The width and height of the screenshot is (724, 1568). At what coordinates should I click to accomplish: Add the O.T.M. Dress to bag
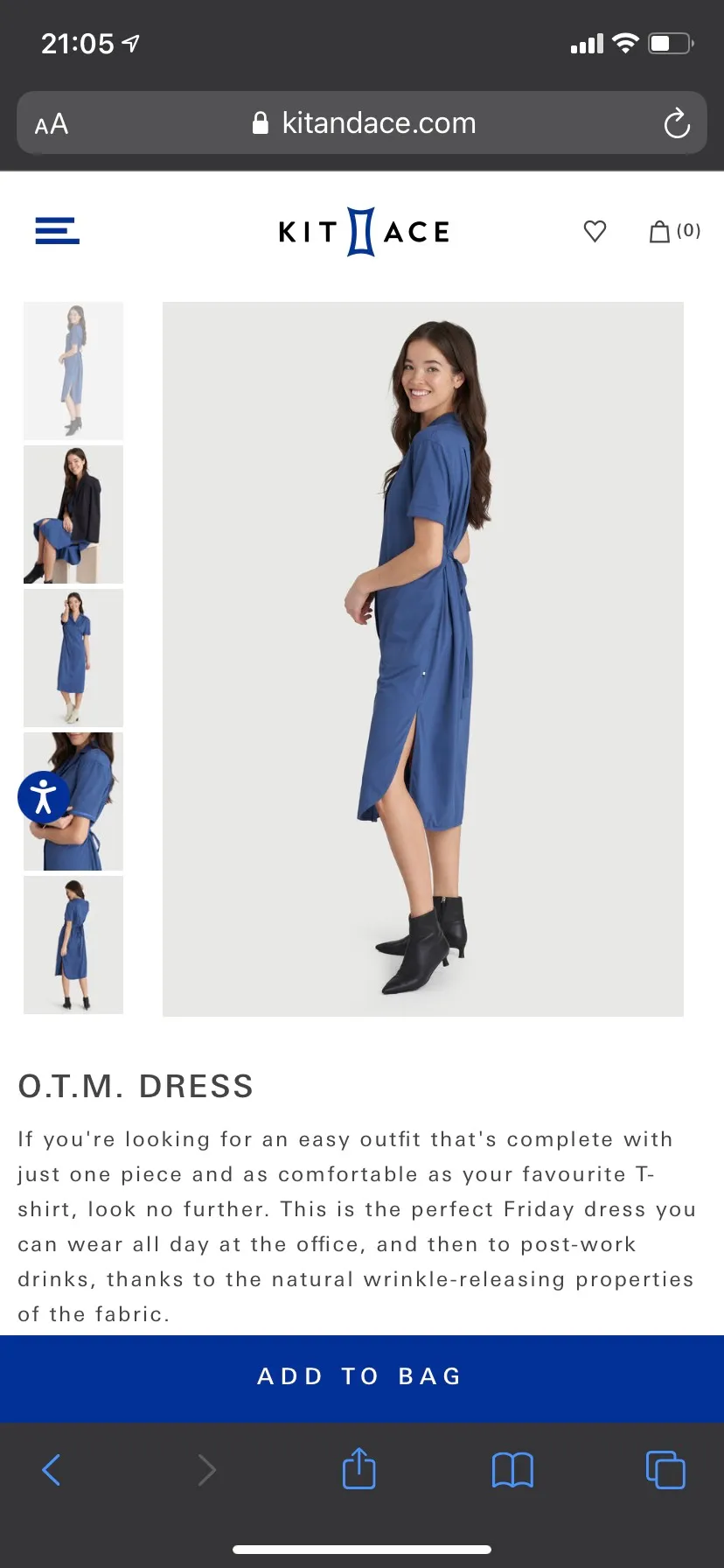[x=362, y=1376]
